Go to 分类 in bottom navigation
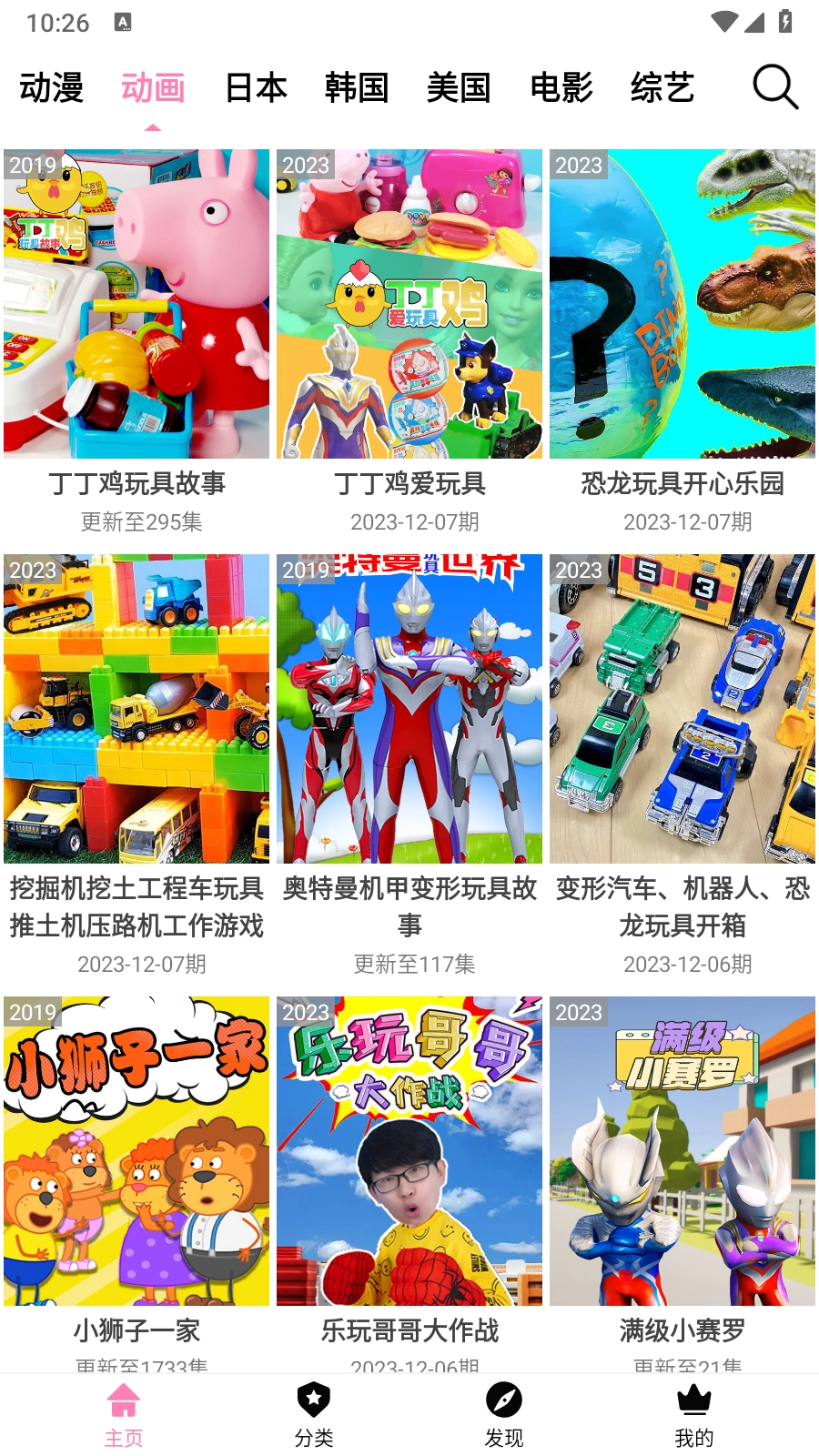Image resolution: width=819 pixels, height=1456 pixels. point(314,1415)
